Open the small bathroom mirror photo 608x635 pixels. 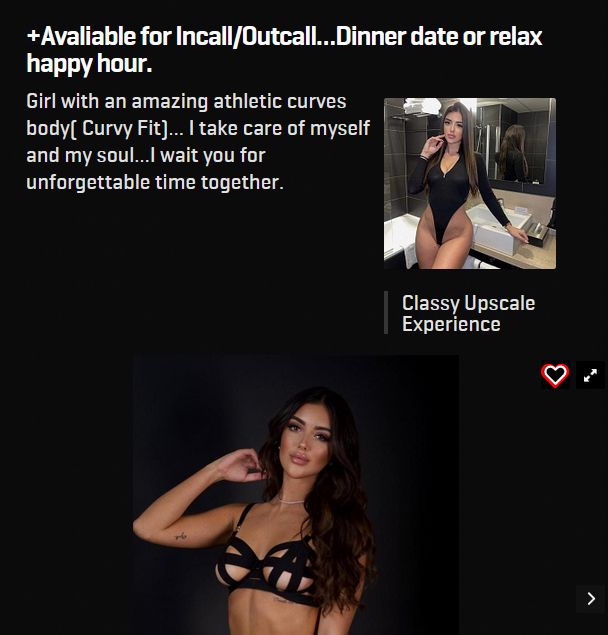pos(469,183)
